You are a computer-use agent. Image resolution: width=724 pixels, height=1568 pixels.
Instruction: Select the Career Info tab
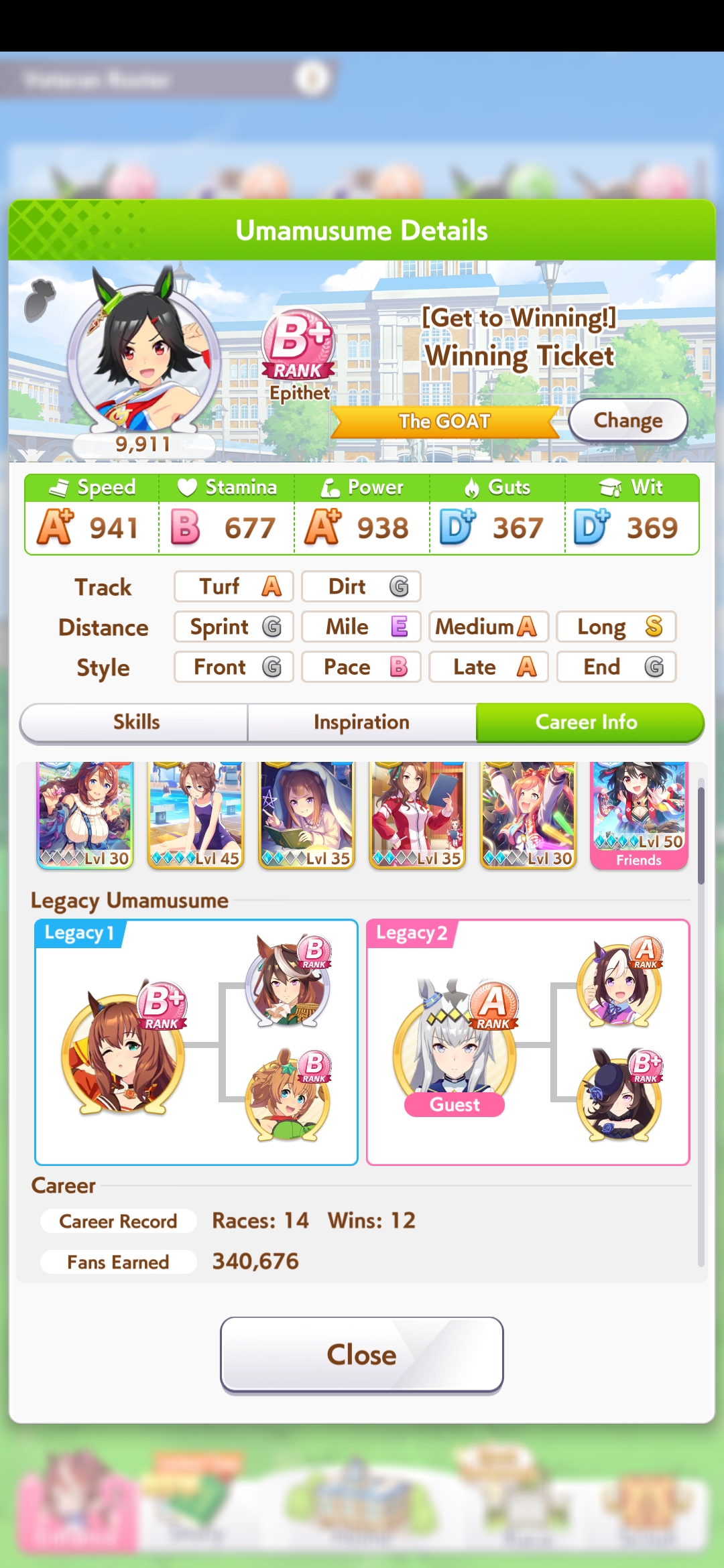587,722
